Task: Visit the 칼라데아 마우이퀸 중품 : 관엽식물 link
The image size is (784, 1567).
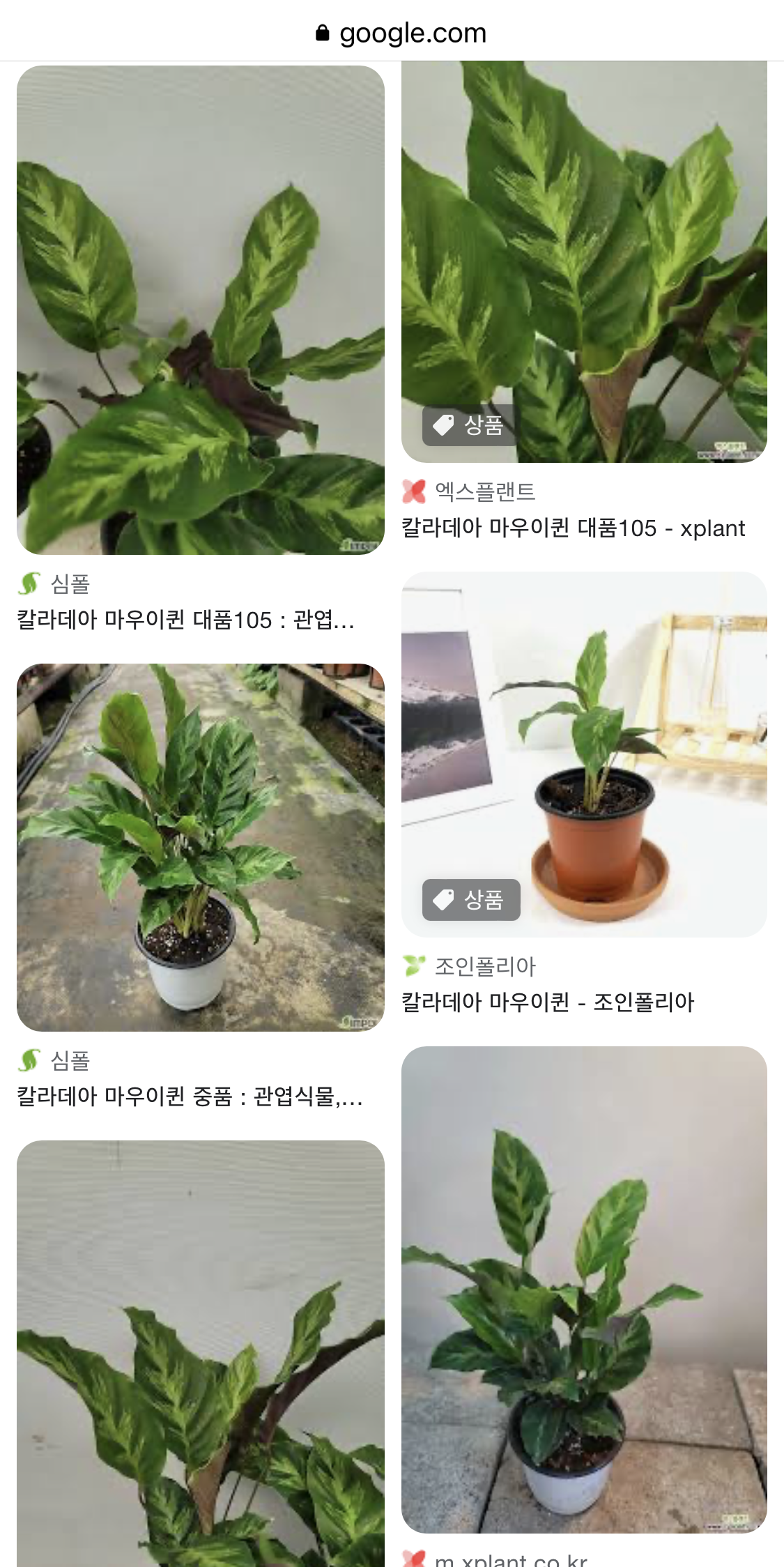Action: (190, 1096)
